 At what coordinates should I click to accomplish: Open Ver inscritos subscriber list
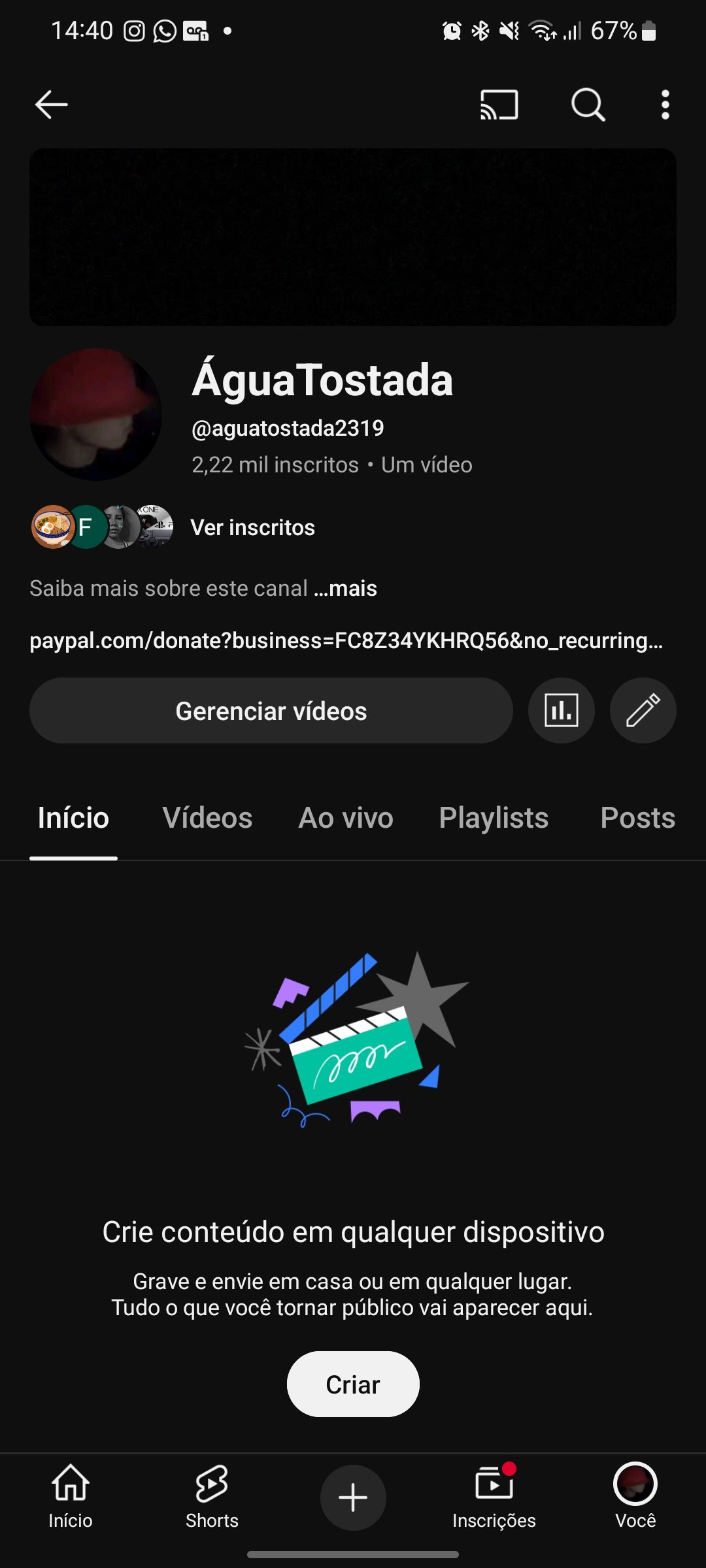click(252, 527)
